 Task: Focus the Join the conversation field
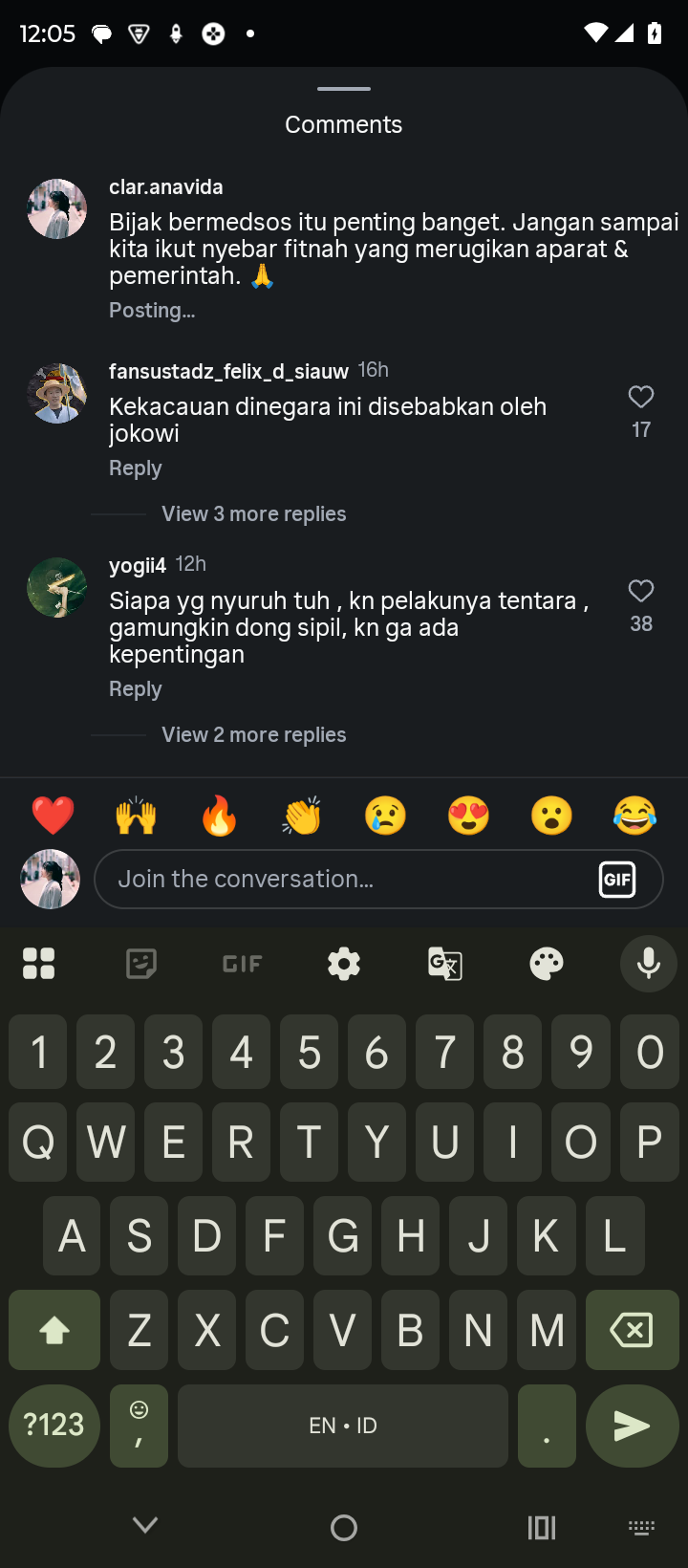tap(344, 879)
